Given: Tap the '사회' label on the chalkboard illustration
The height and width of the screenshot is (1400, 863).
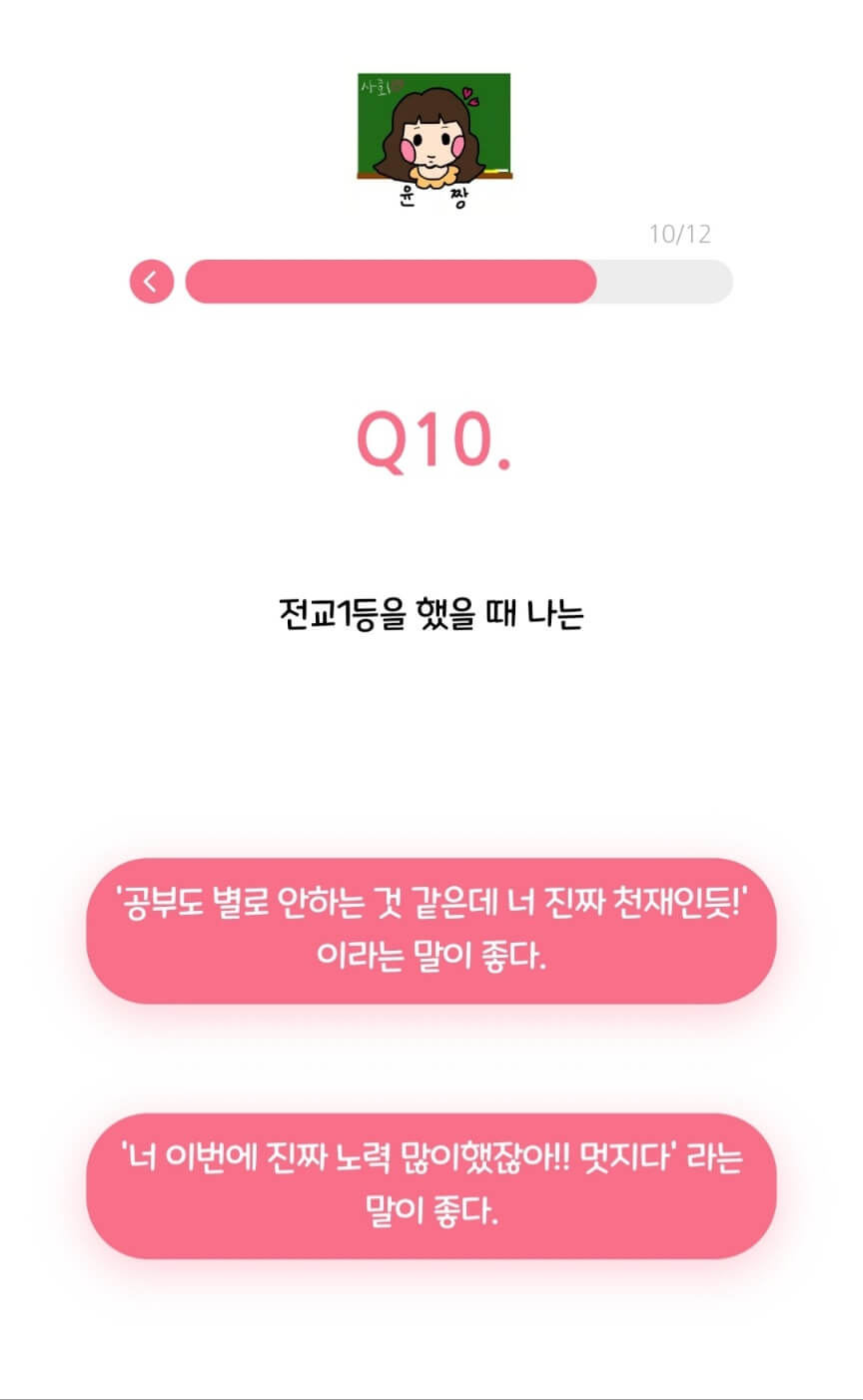Looking at the screenshot, I should click(x=376, y=86).
